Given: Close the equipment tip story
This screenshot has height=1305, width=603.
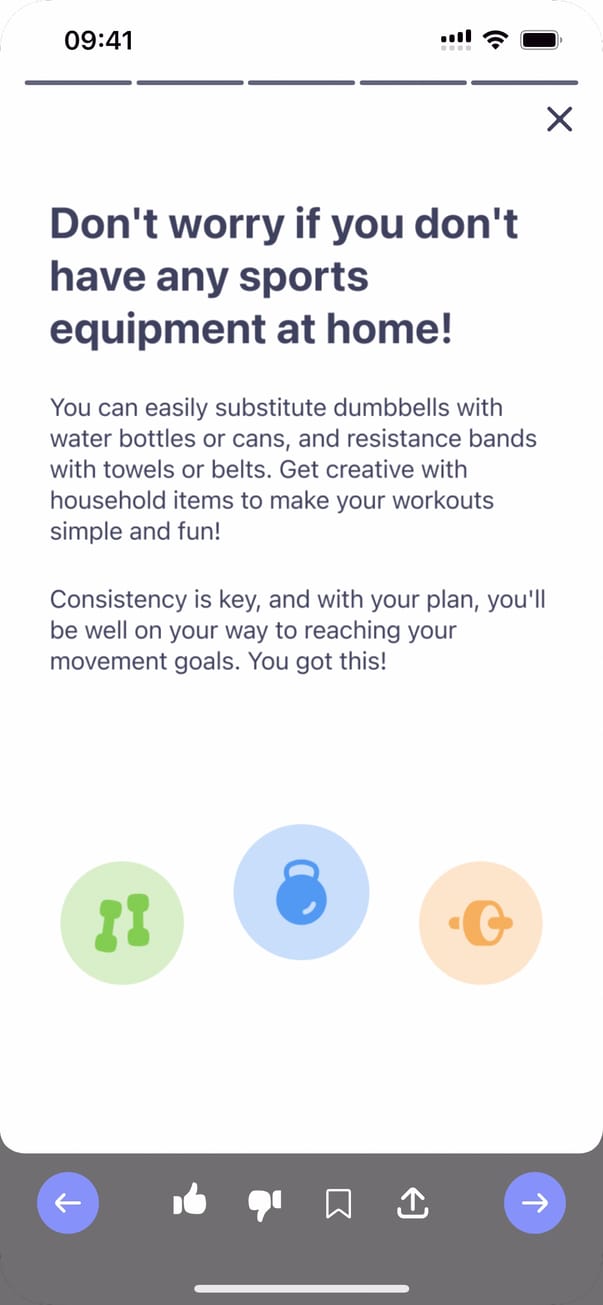Looking at the screenshot, I should coord(559,120).
